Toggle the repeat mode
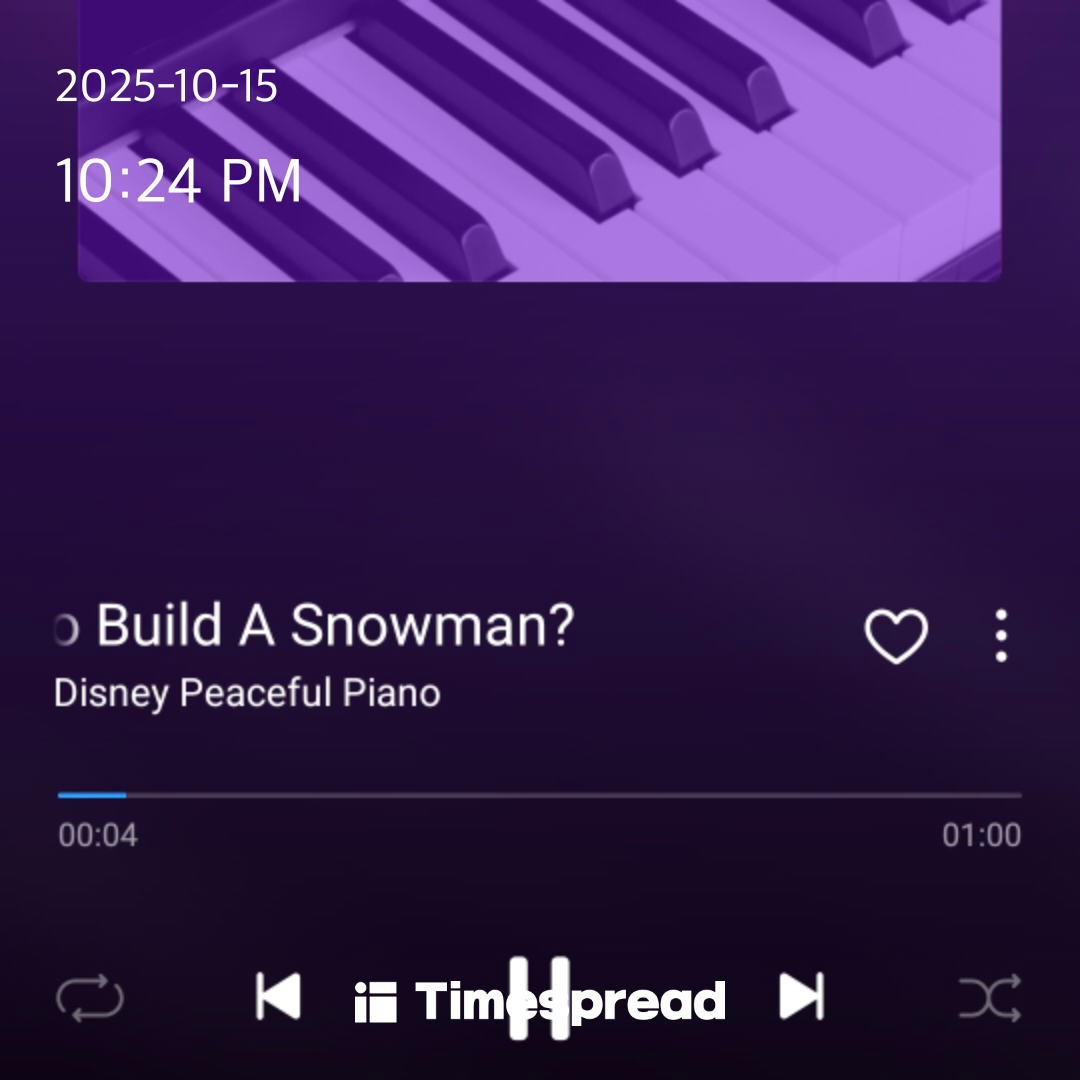 tap(90, 998)
